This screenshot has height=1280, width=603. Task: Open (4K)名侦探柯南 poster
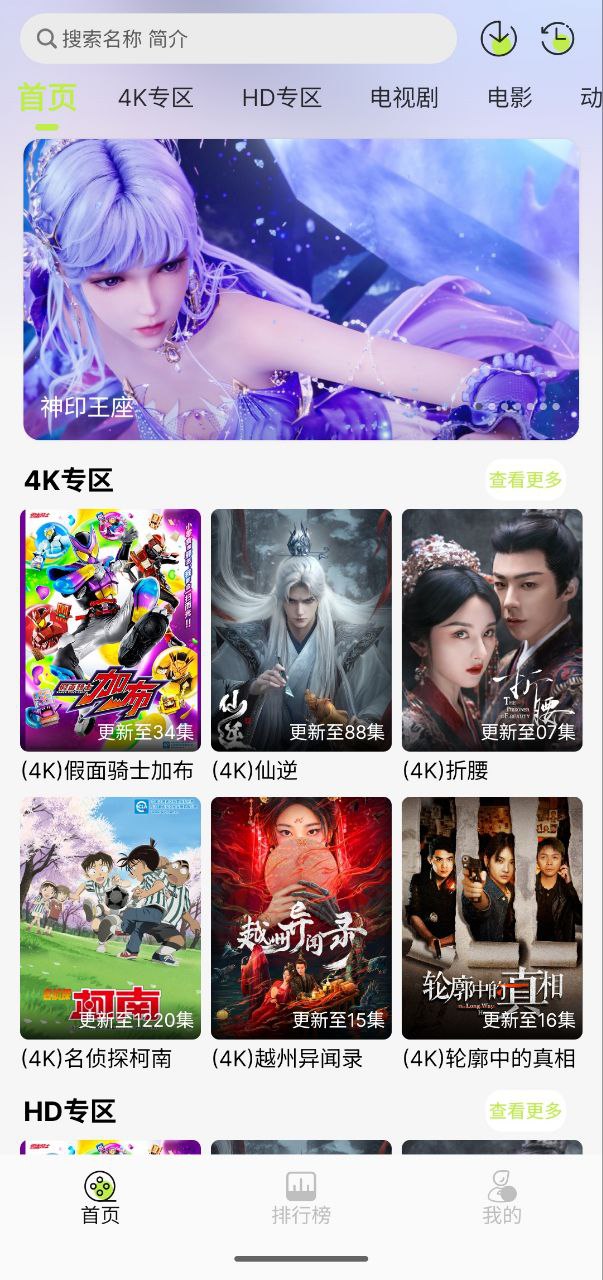[x=110, y=918]
